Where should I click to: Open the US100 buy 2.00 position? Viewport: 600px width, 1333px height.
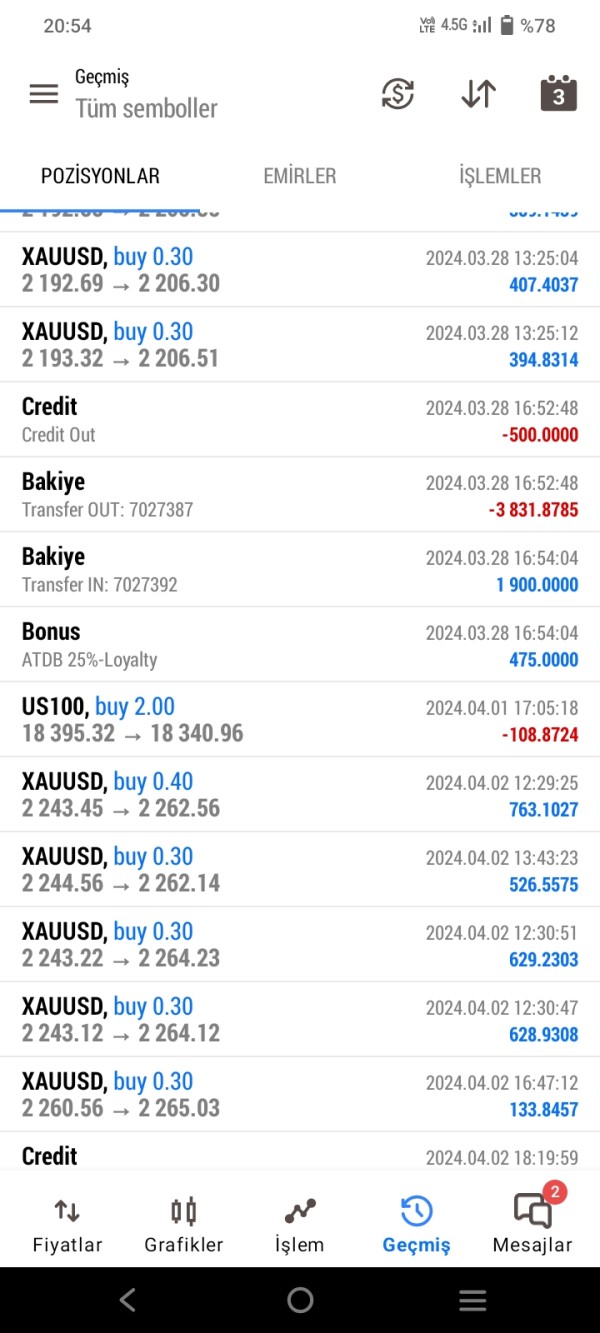click(x=300, y=720)
